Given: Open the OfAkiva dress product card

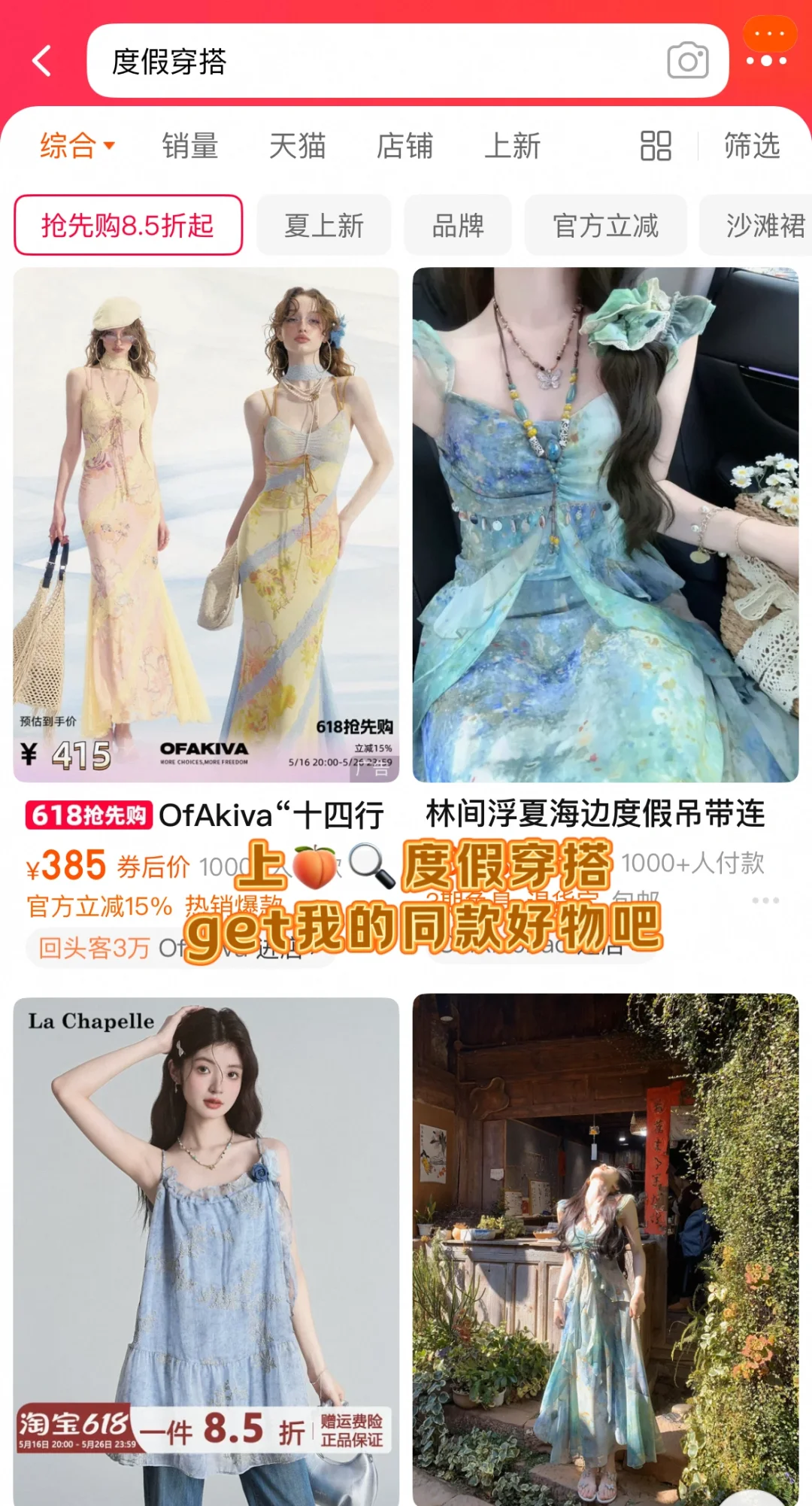Looking at the screenshot, I should click(x=206, y=524).
